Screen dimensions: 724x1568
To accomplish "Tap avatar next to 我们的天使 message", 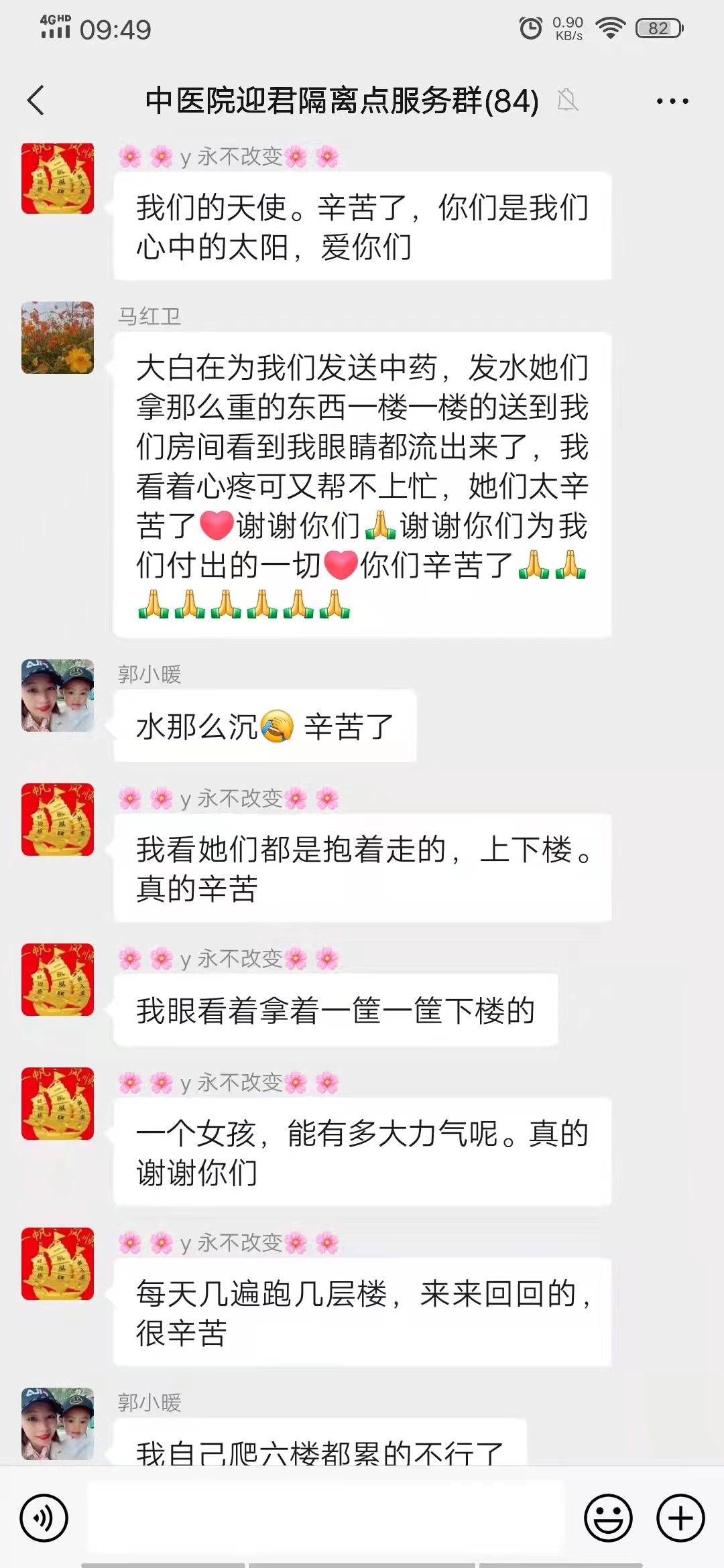I will click(58, 178).
